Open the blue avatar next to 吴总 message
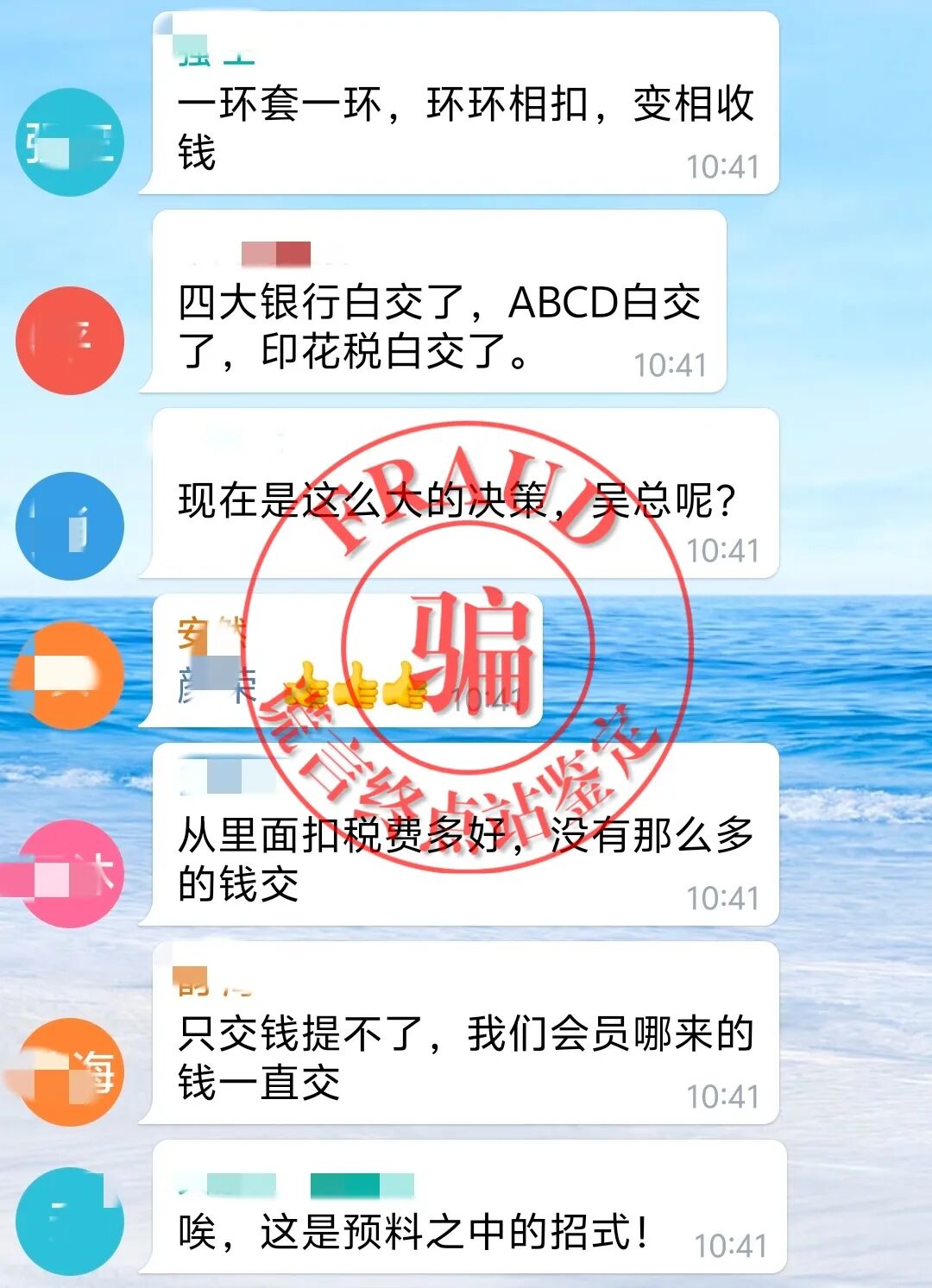The width and height of the screenshot is (932, 1288). (69, 526)
